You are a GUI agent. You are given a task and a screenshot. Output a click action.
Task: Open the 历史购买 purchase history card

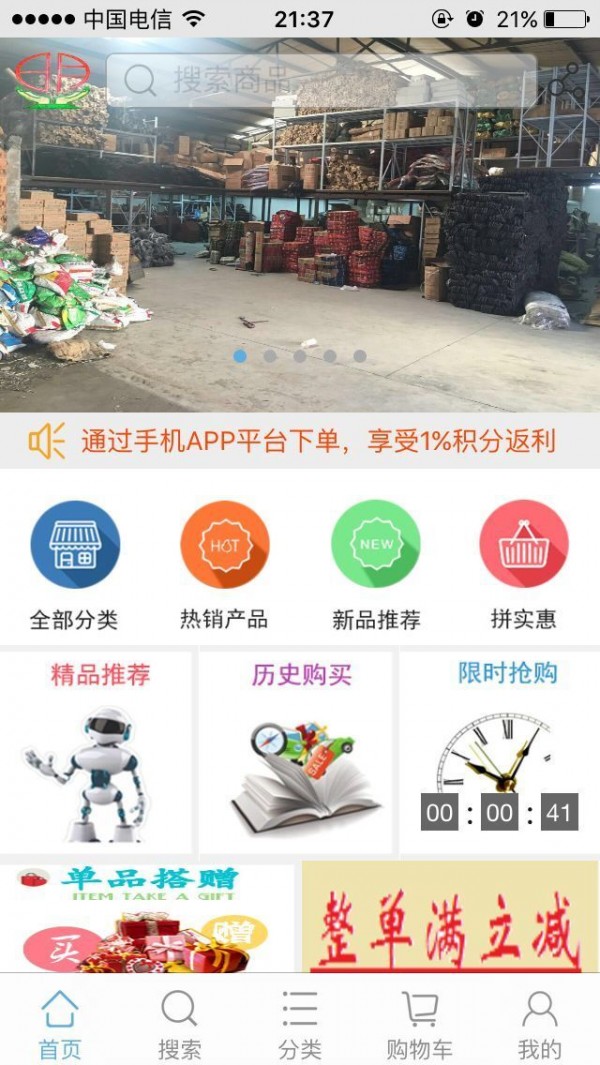[298, 752]
